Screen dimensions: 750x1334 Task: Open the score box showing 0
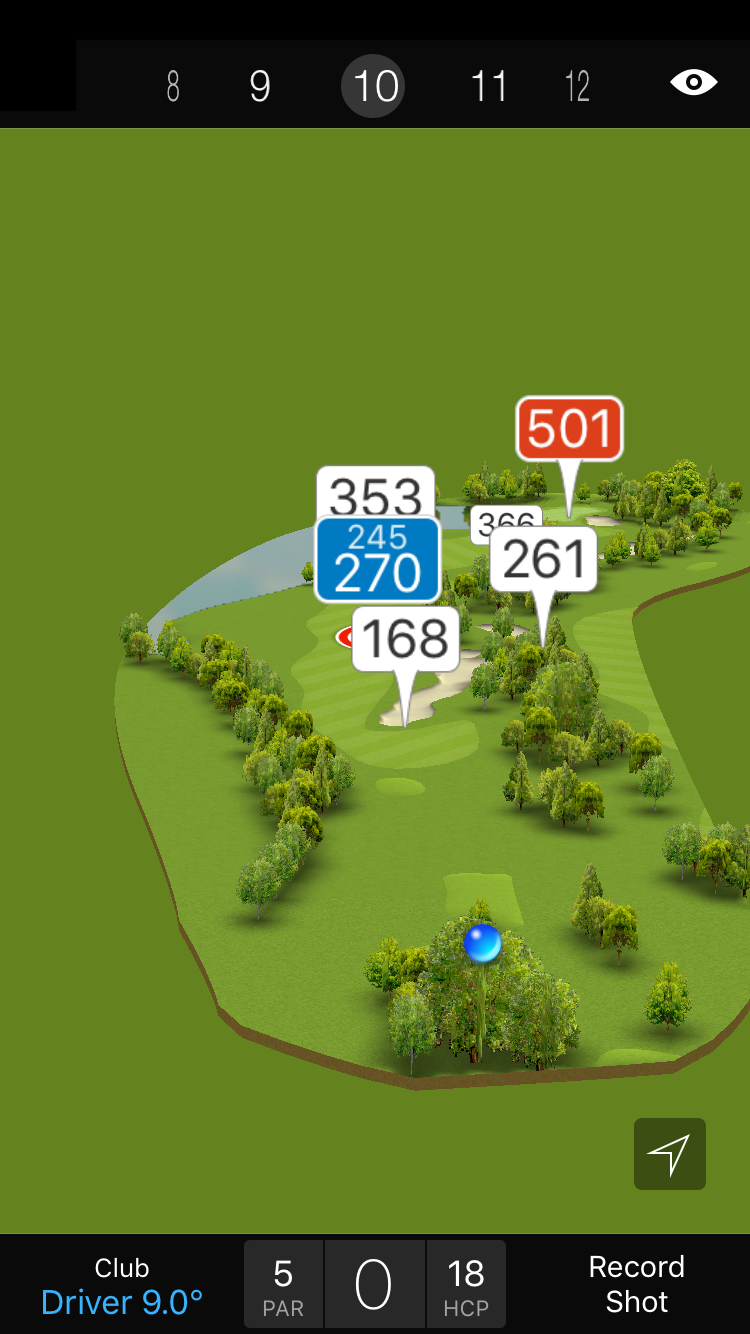click(x=374, y=1285)
